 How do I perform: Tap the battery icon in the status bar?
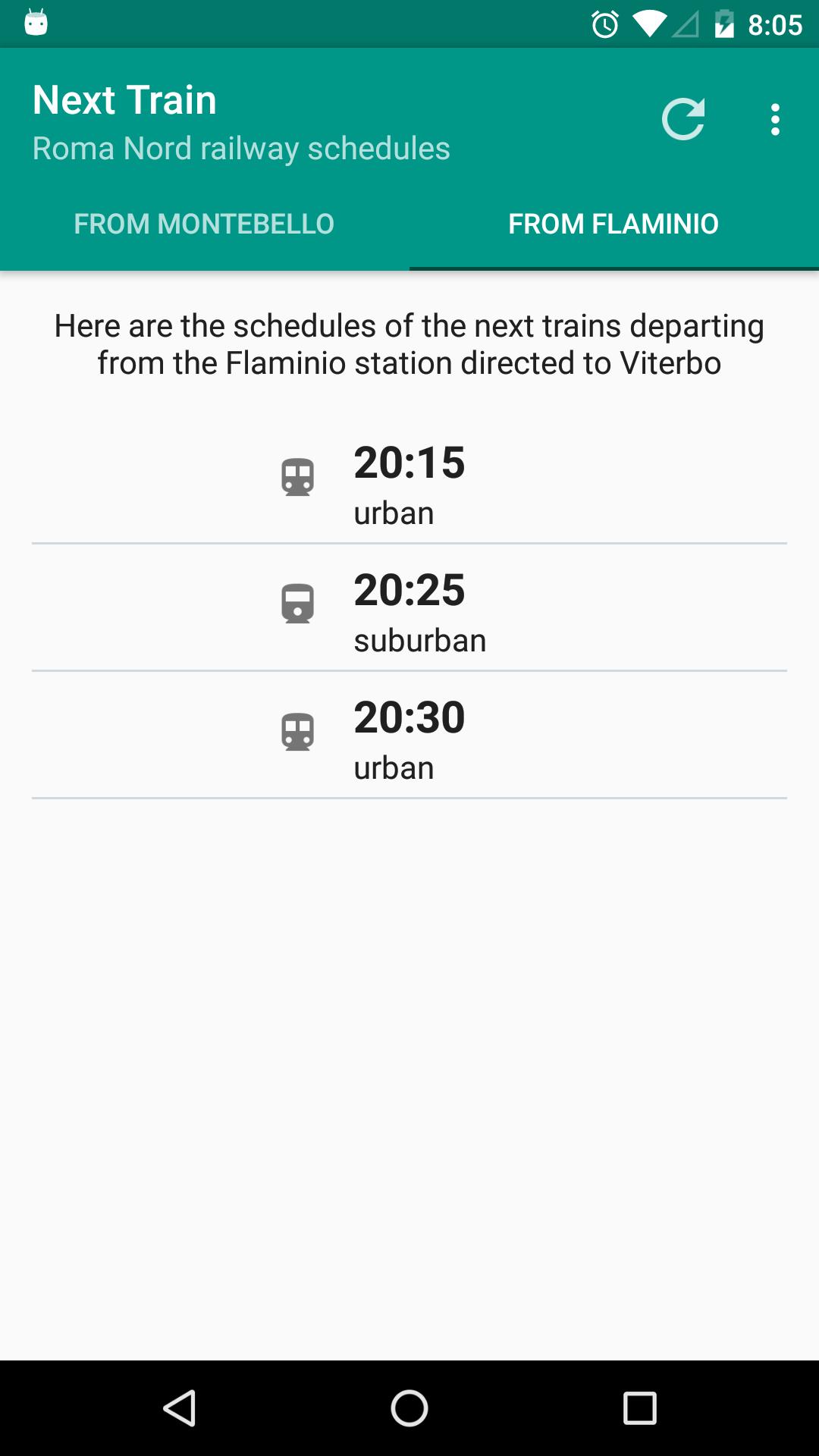pyautogui.click(x=721, y=25)
